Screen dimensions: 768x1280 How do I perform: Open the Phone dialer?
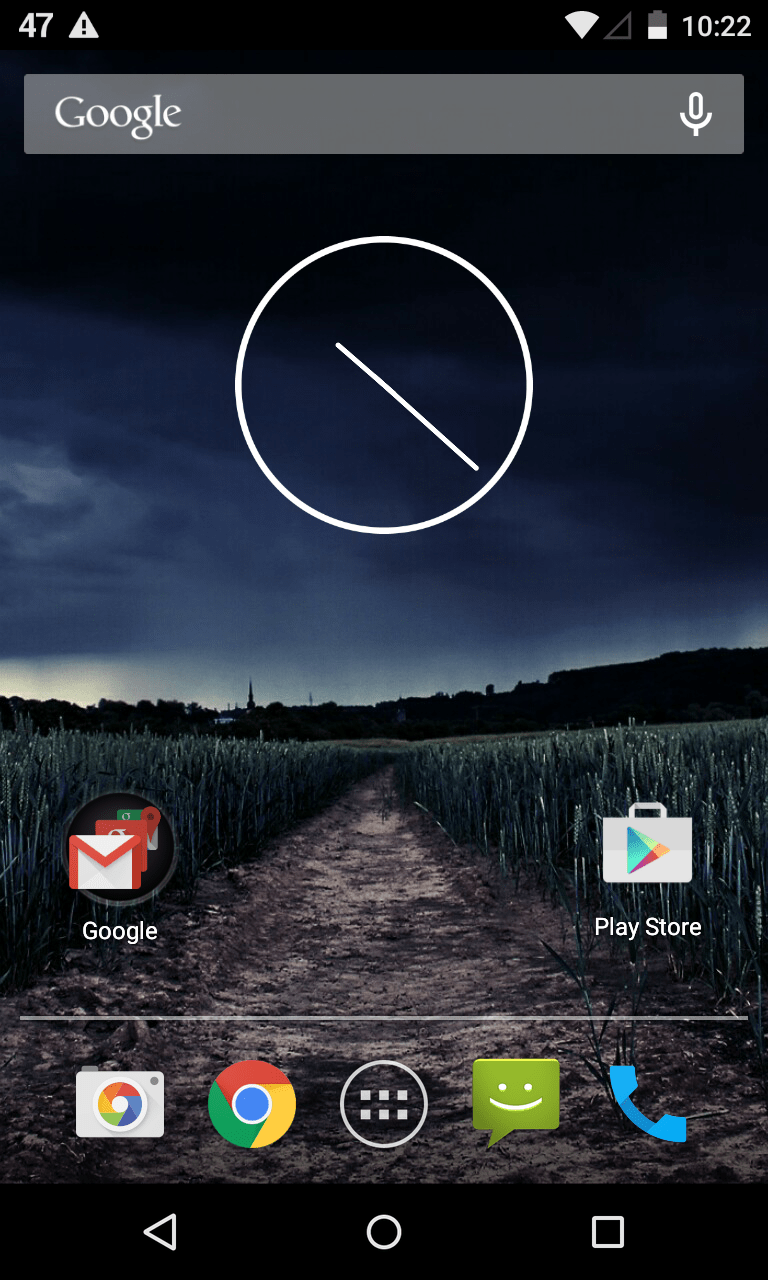647,1103
